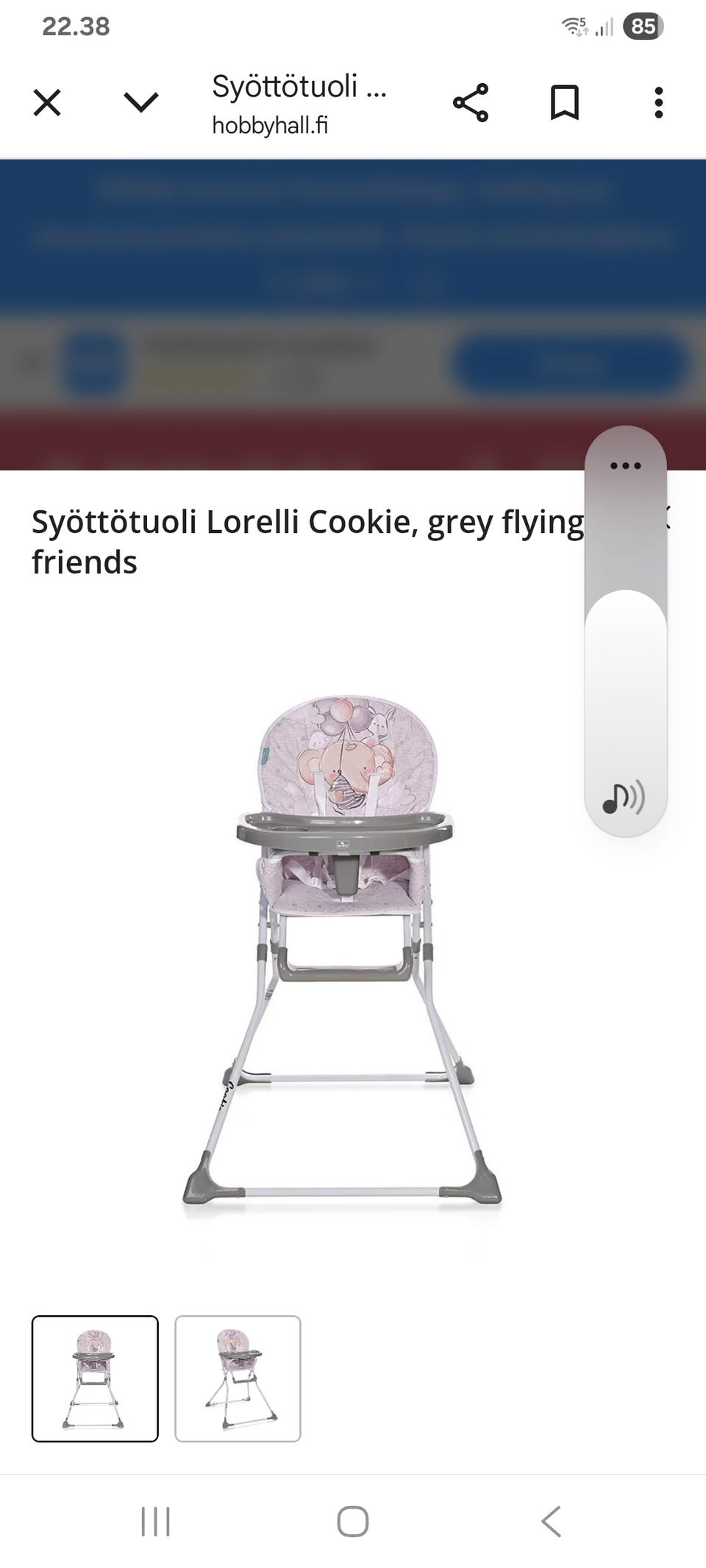This screenshot has width=706, height=1568.
Task: Select the first high chair thumbnail
Action: coord(95,1378)
